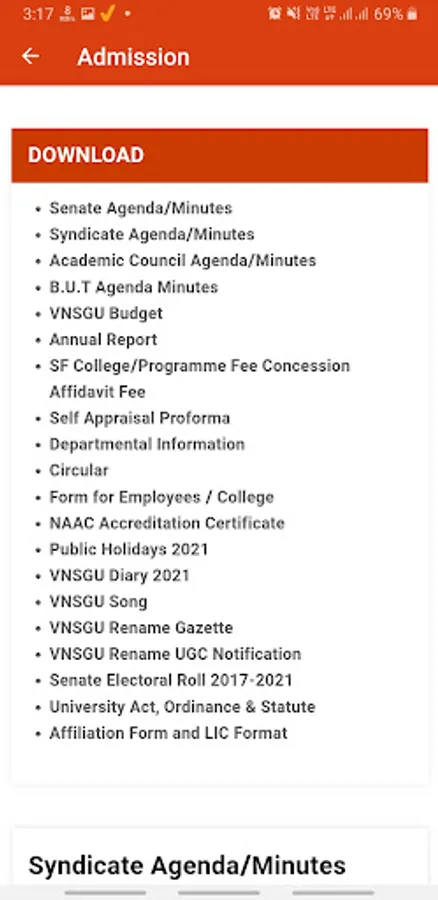Viewport: 438px width, 900px height.
Task: Open SF College/Programme Fee Concession Affidavit Fee
Action: (x=200, y=379)
